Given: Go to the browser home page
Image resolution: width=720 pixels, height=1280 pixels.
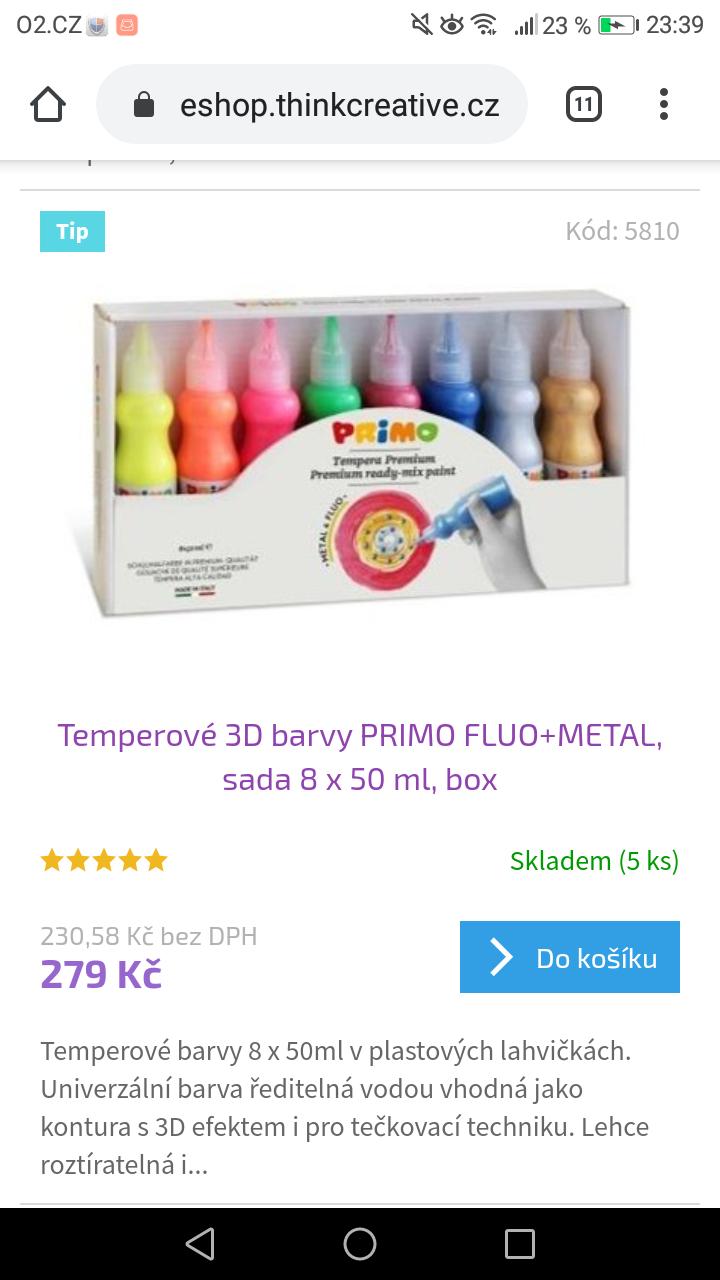Looking at the screenshot, I should pos(48,105).
